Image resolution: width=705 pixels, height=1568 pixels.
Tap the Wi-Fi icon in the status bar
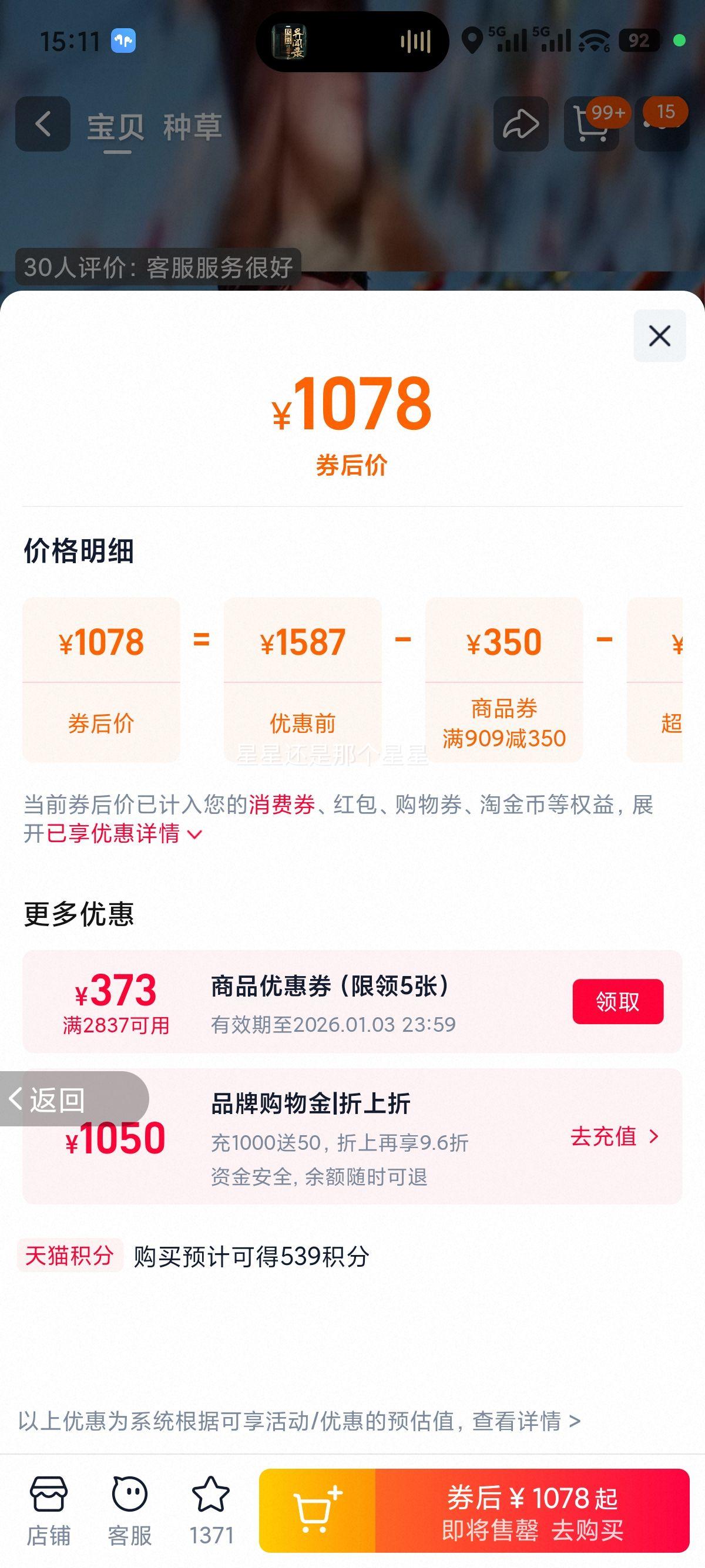(593, 40)
